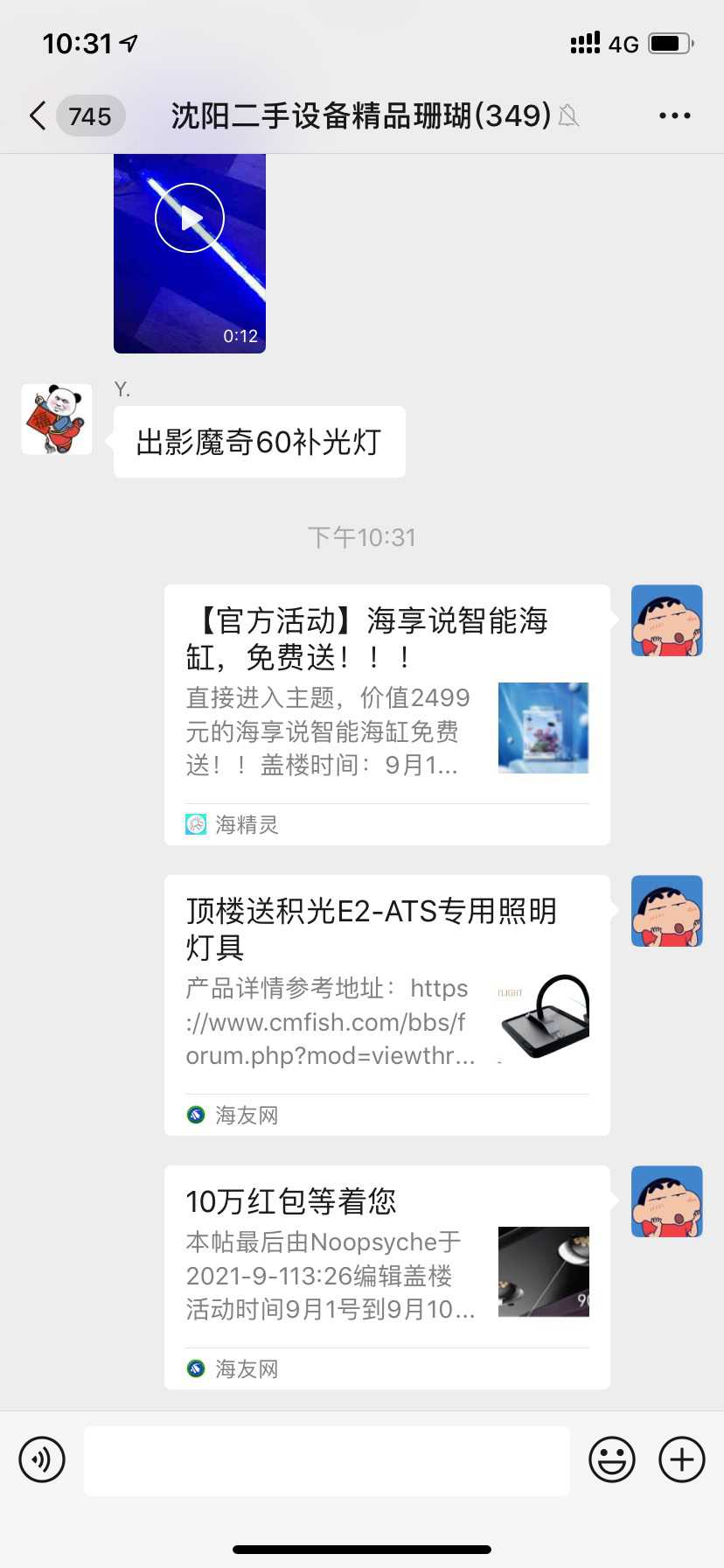Open the emoji sticker panel
Image resolution: width=724 pixels, height=1568 pixels.
(611, 1459)
